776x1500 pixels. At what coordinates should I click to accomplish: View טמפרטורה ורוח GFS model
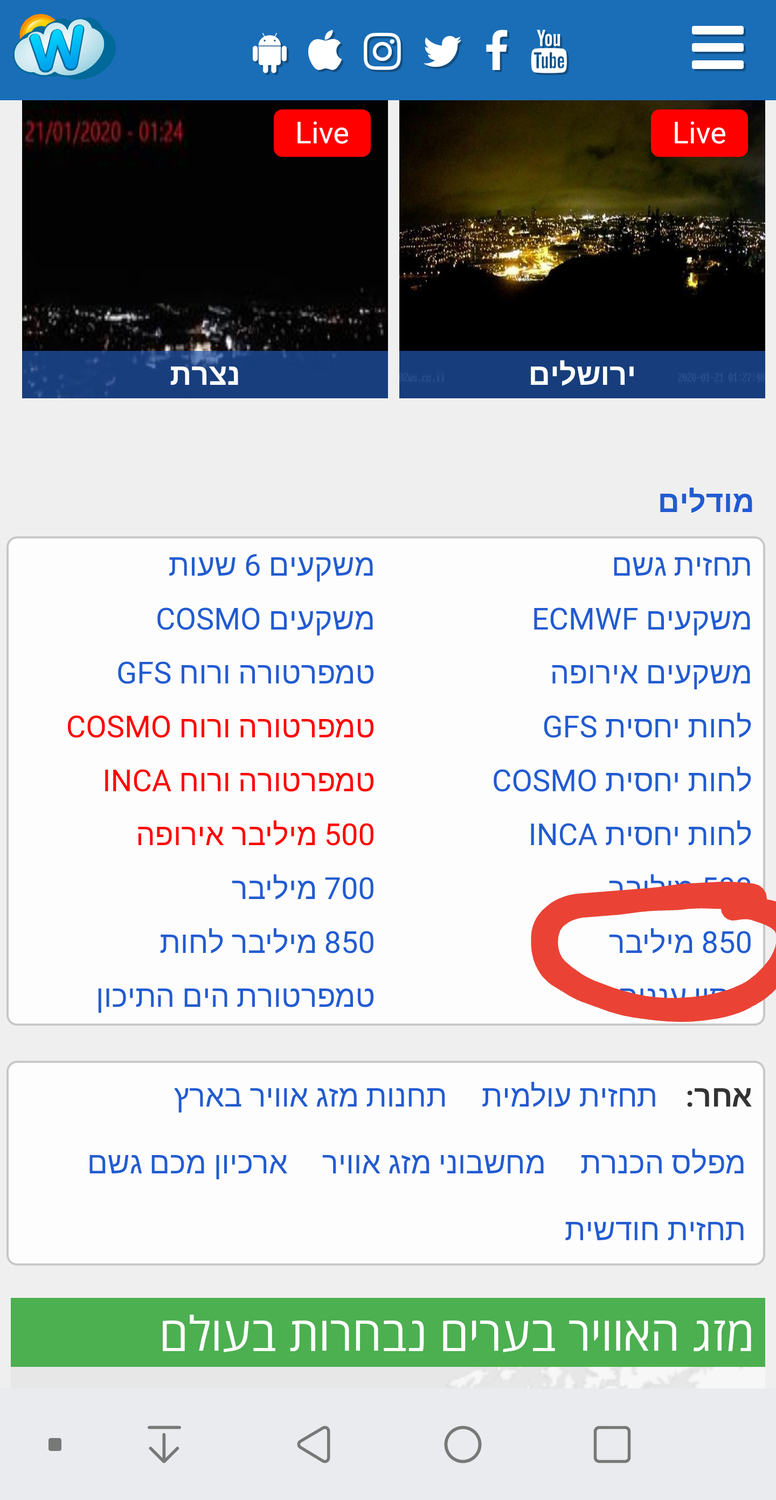point(245,674)
